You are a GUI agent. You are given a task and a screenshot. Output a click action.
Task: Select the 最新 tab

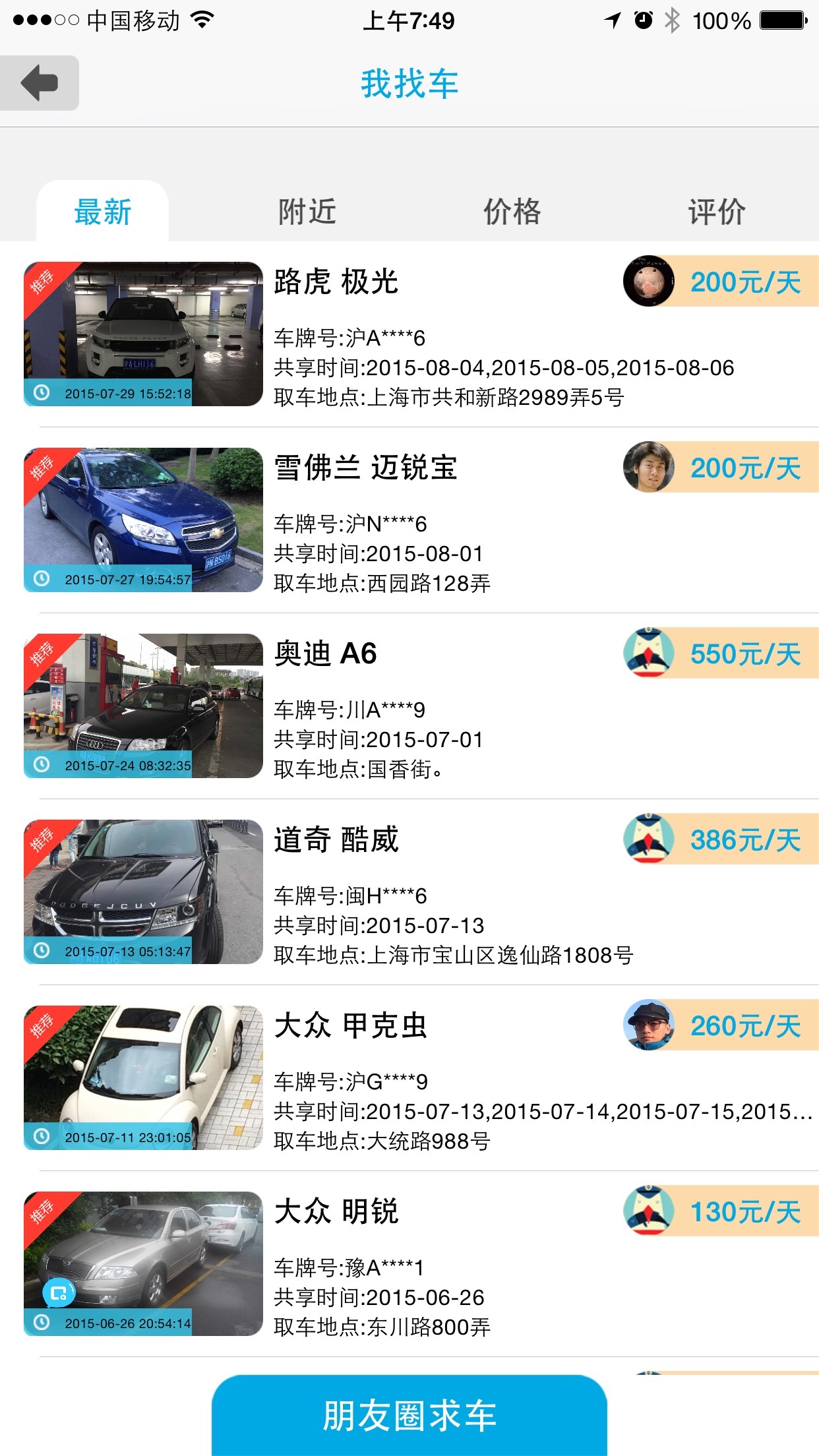tap(103, 212)
